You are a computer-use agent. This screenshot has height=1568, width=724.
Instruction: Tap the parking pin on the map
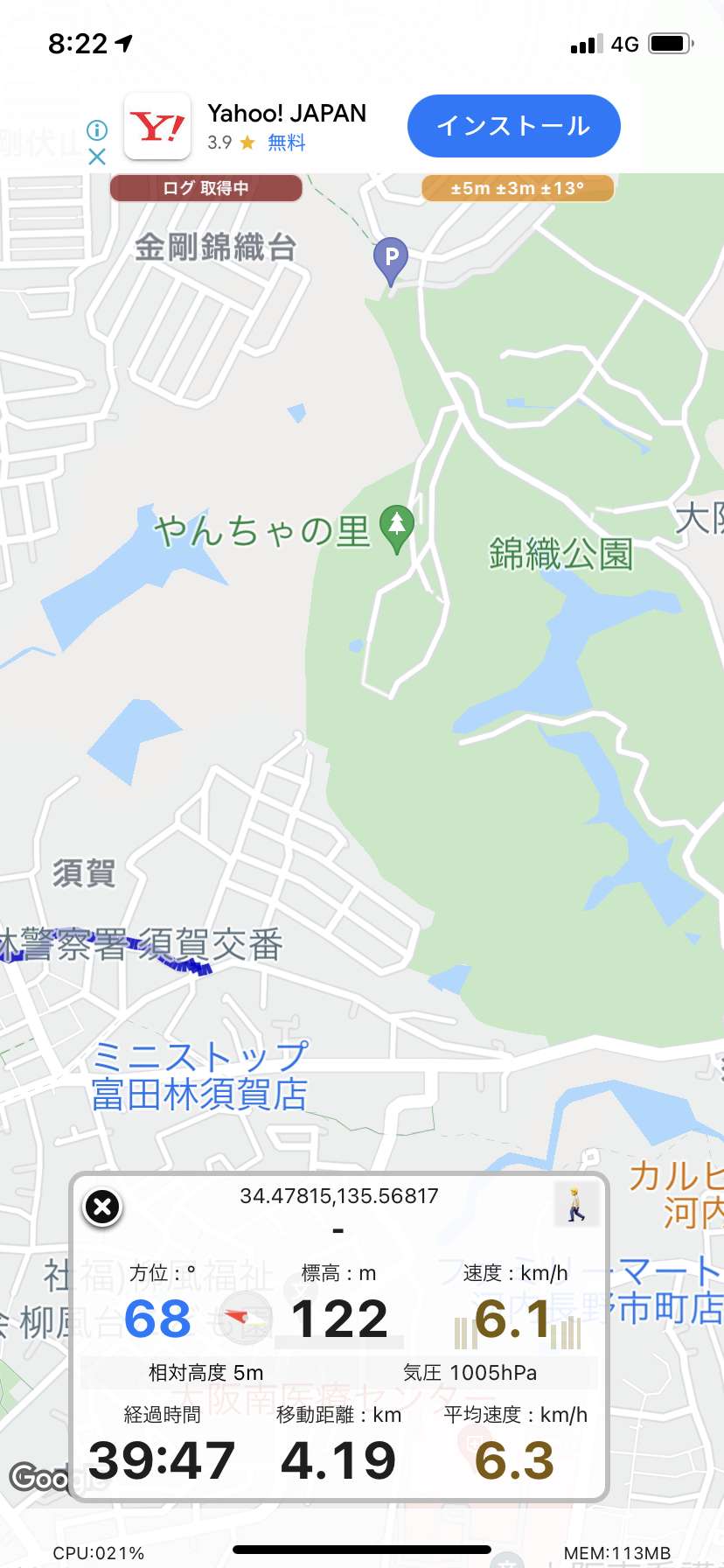point(391,259)
